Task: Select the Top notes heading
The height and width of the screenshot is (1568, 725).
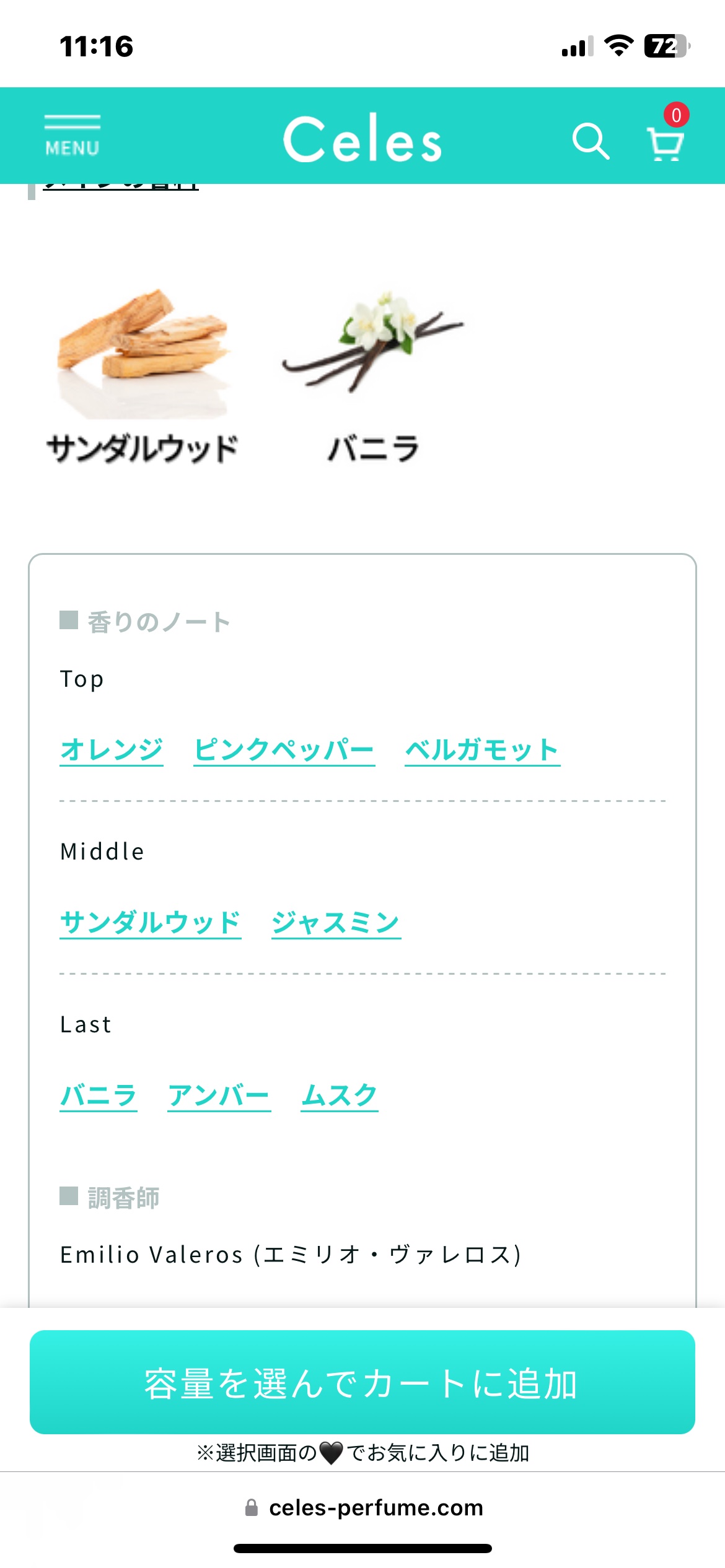Action: pos(82,679)
